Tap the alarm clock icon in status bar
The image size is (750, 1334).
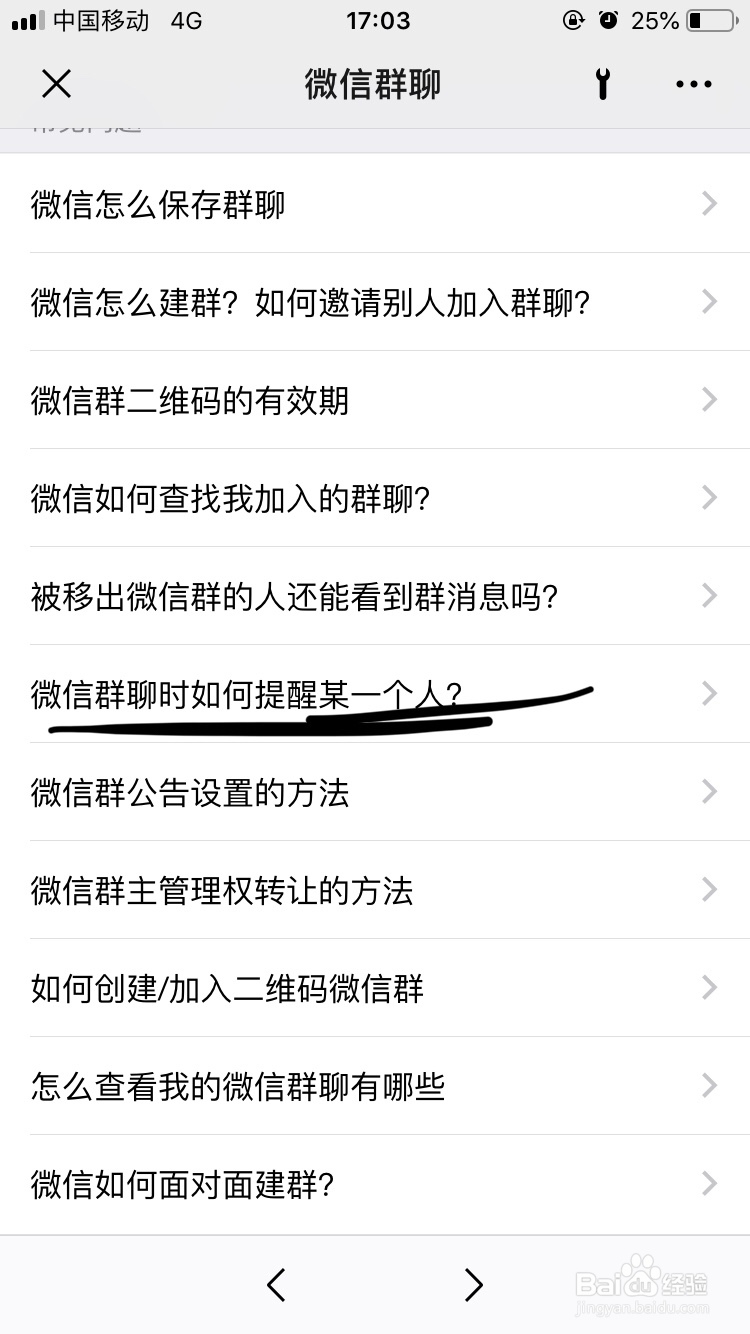(609, 20)
